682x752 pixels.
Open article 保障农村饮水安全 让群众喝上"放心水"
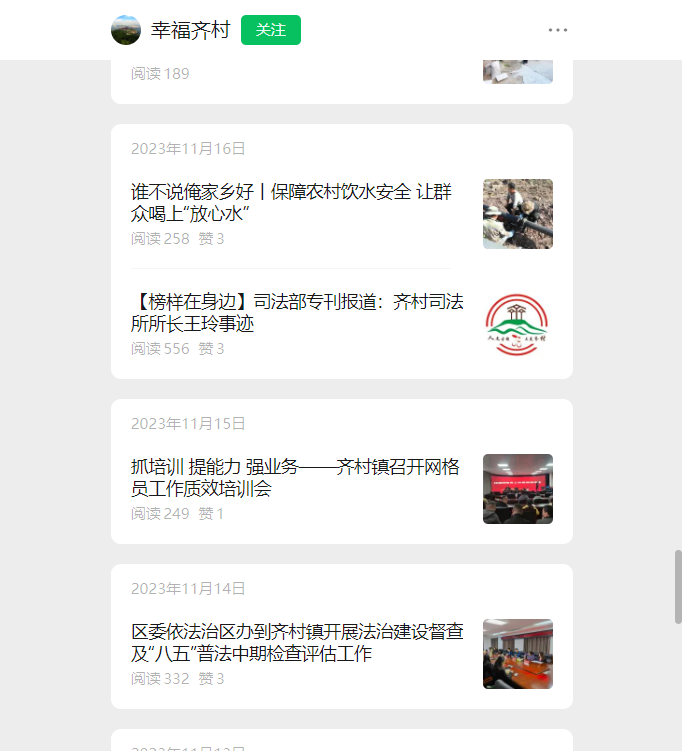291,203
